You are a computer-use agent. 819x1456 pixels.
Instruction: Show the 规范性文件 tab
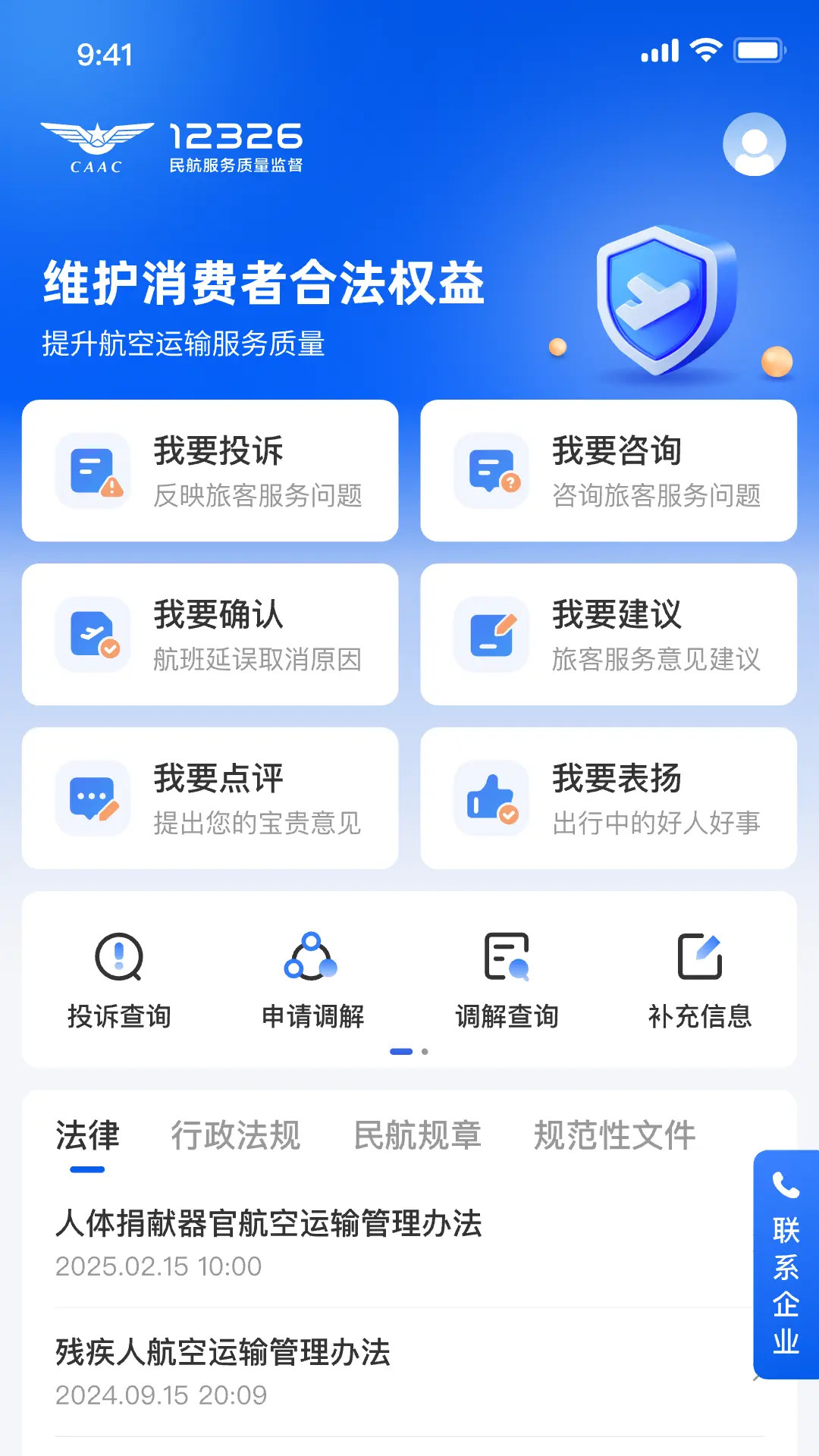pos(614,1135)
